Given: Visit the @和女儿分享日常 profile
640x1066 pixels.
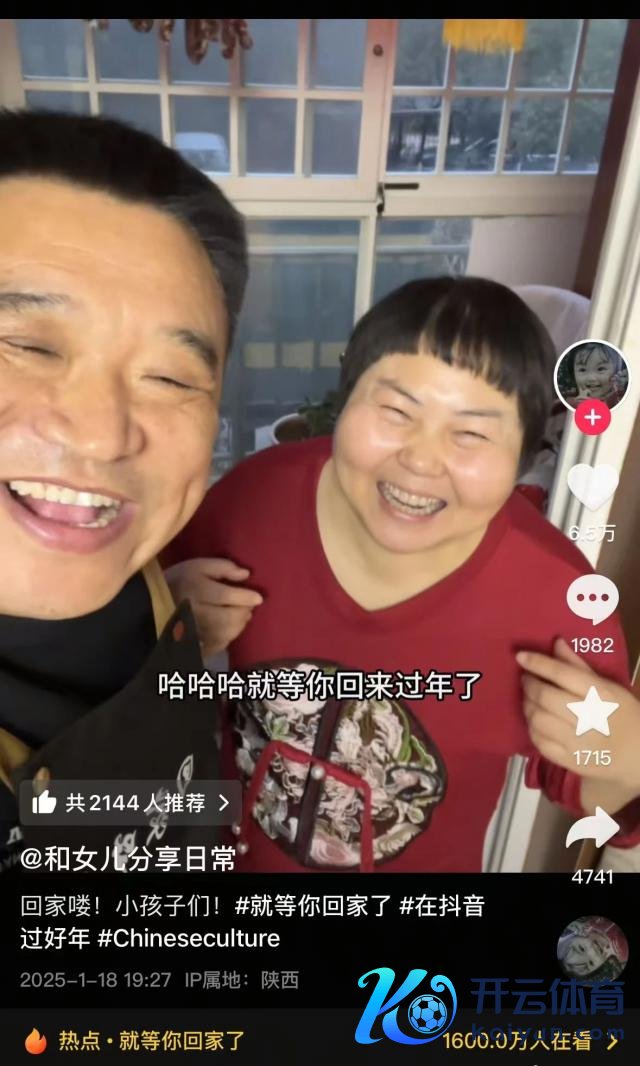Looking at the screenshot, I should tap(128, 857).
